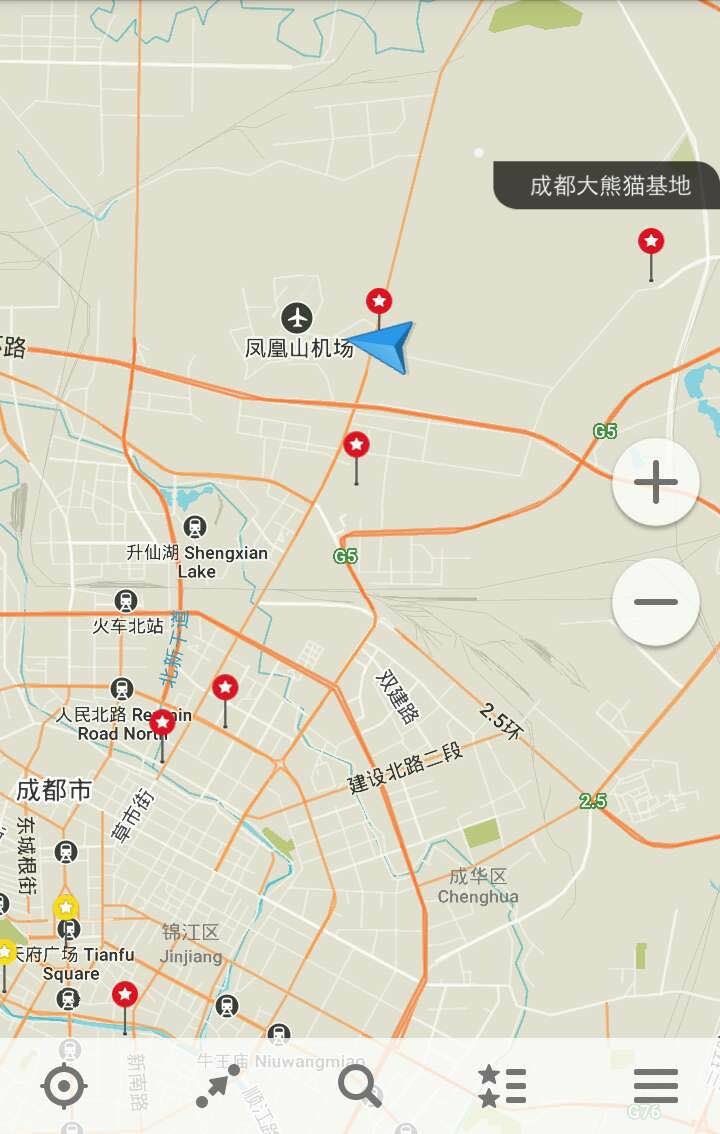720x1134 pixels.
Task: Open the search tool
Action: (360, 1086)
